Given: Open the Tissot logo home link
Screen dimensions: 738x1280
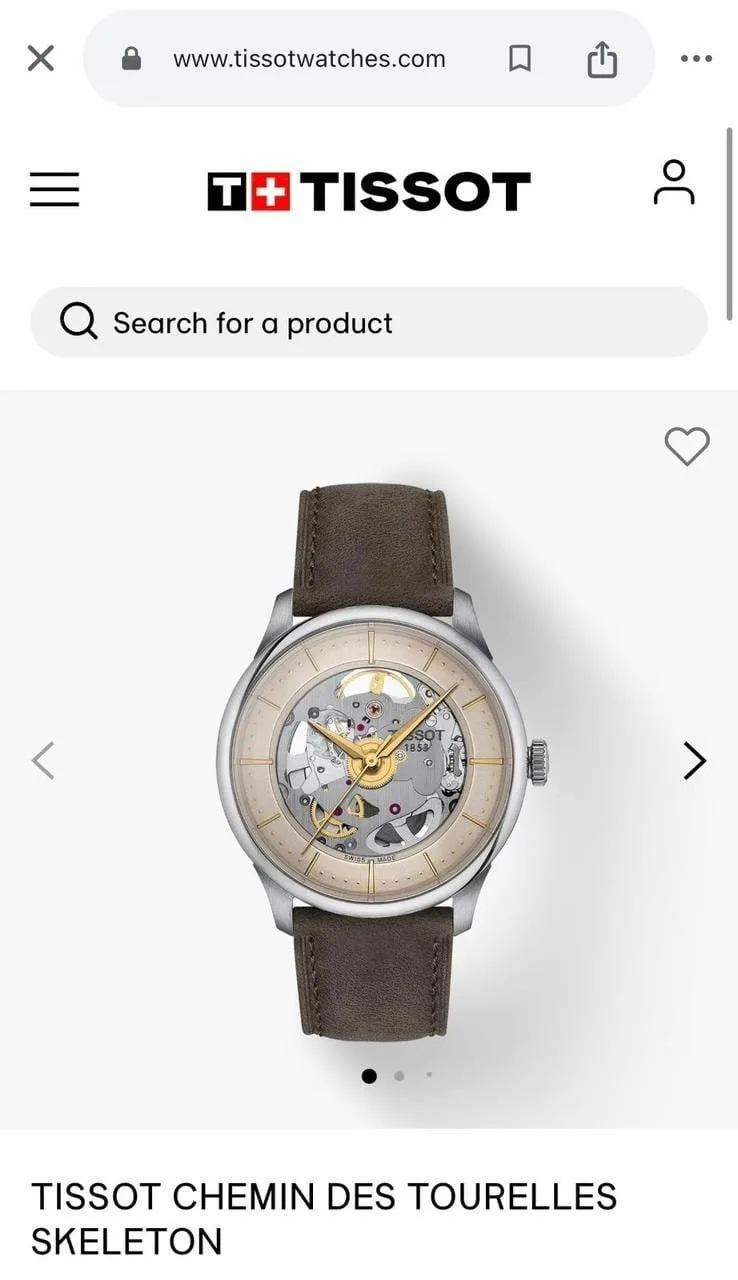Looking at the screenshot, I should [368, 191].
